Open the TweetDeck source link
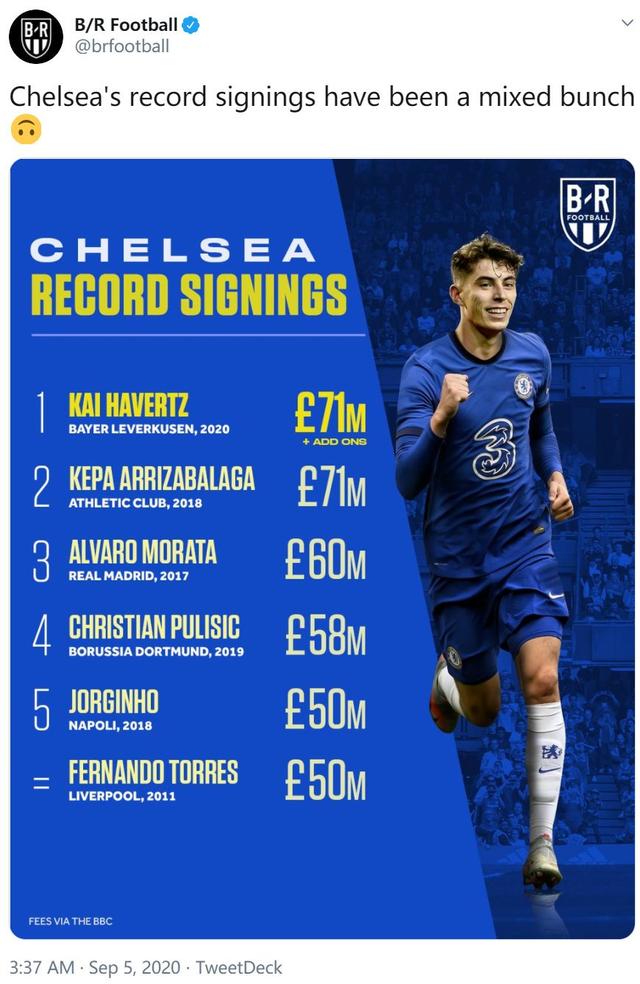The height and width of the screenshot is (984, 640). coord(239,967)
